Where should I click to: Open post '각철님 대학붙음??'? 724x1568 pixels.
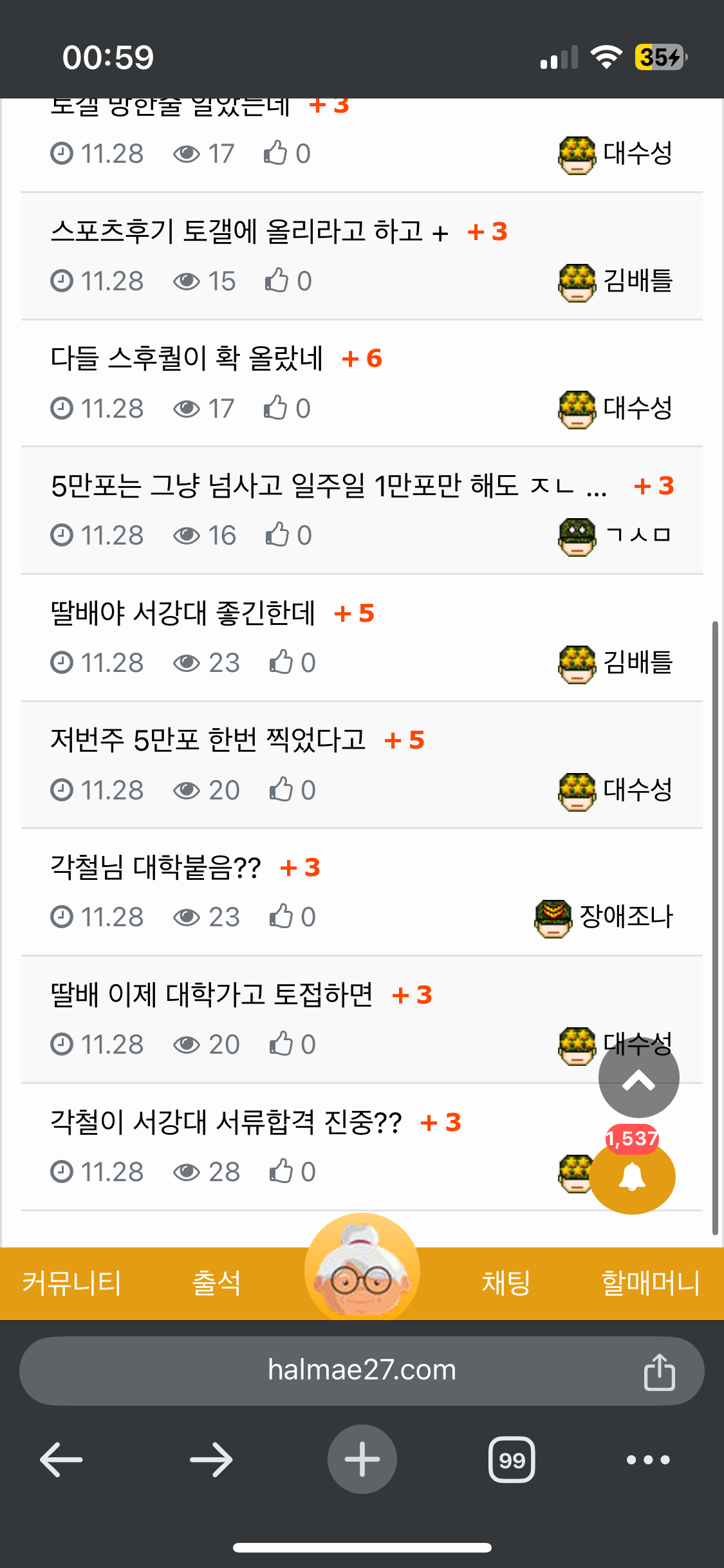[x=156, y=868]
